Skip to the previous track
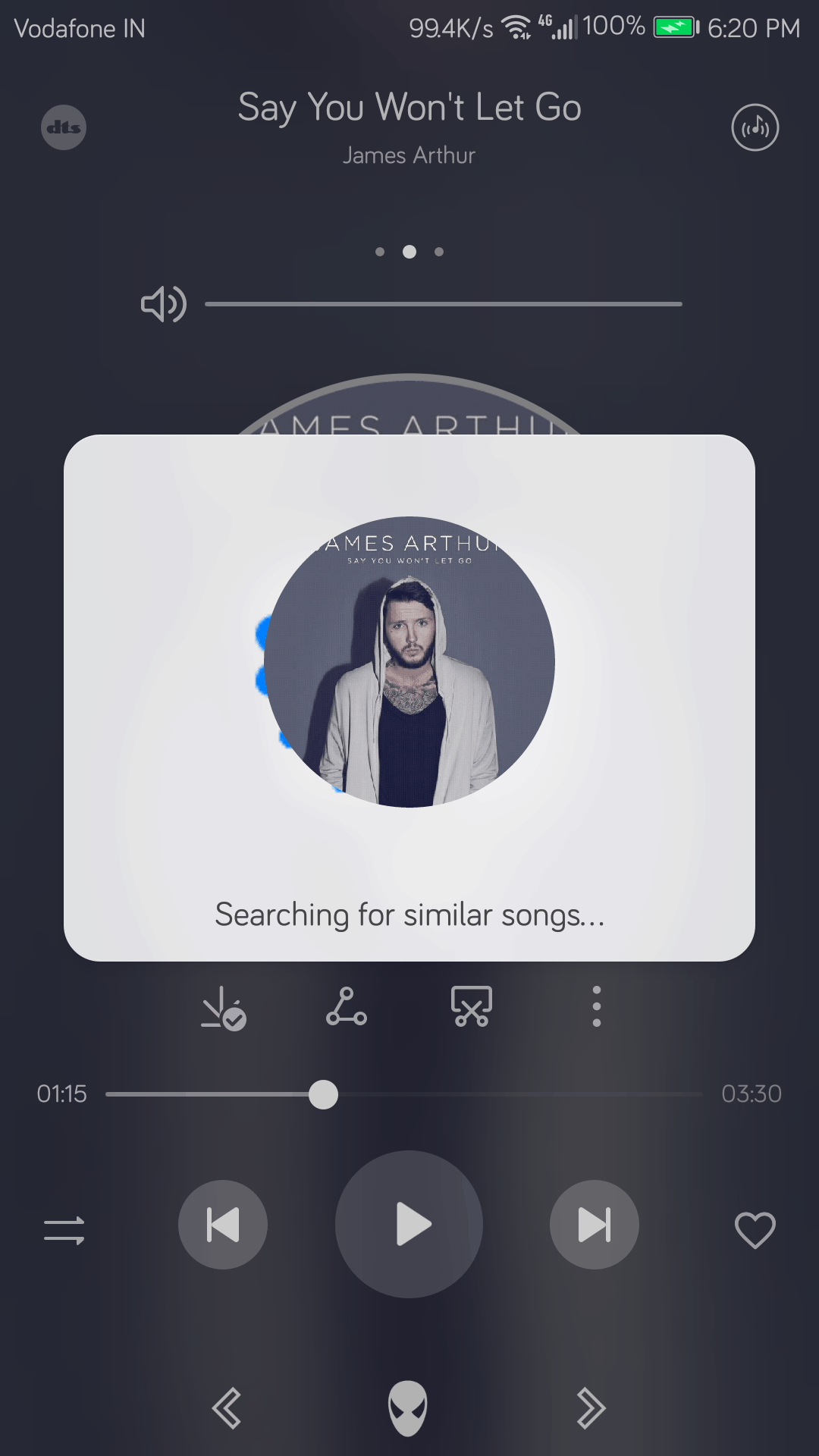This screenshot has height=1456, width=819. [223, 1225]
